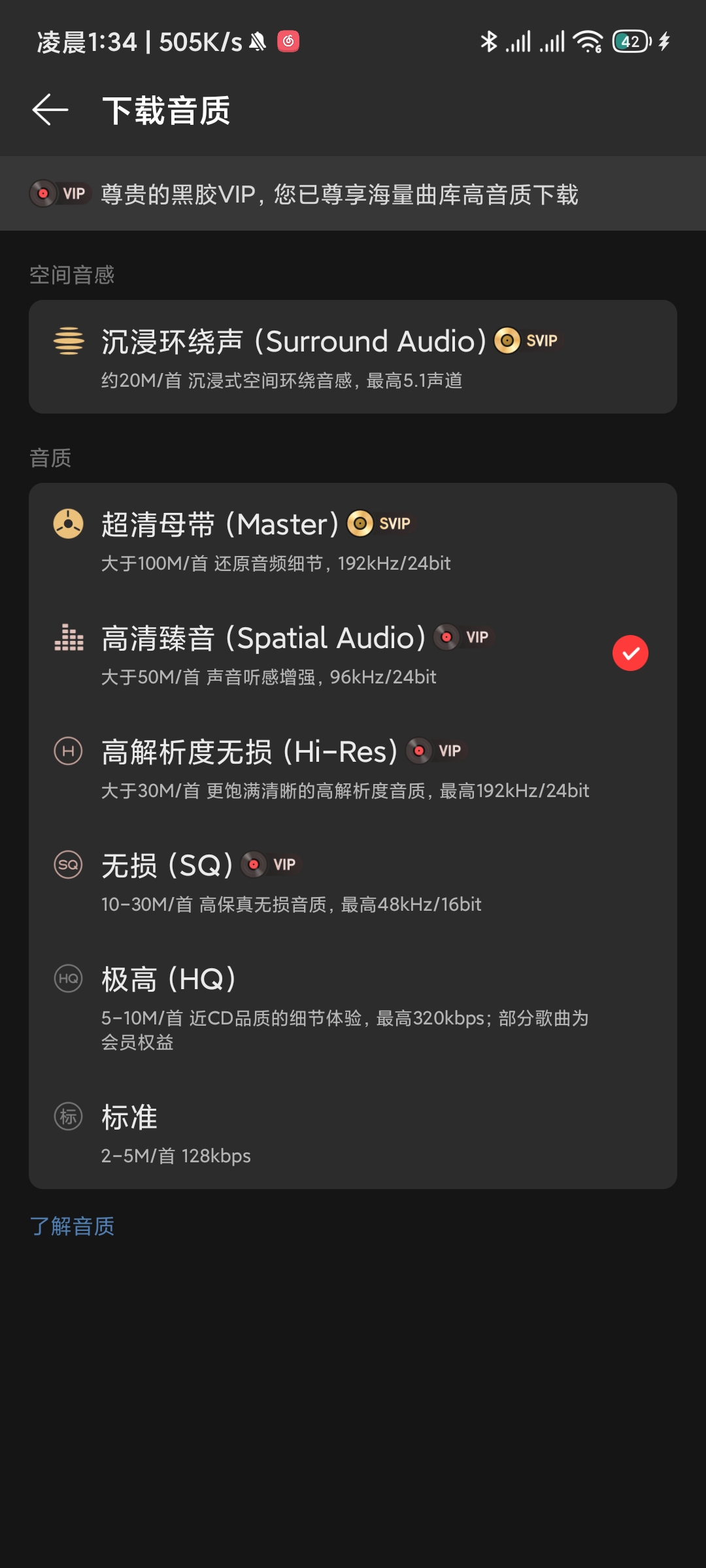The image size is (706, 1568).
Task: Choose 无损 (SQ) download quality
Action: click(353, 881)
